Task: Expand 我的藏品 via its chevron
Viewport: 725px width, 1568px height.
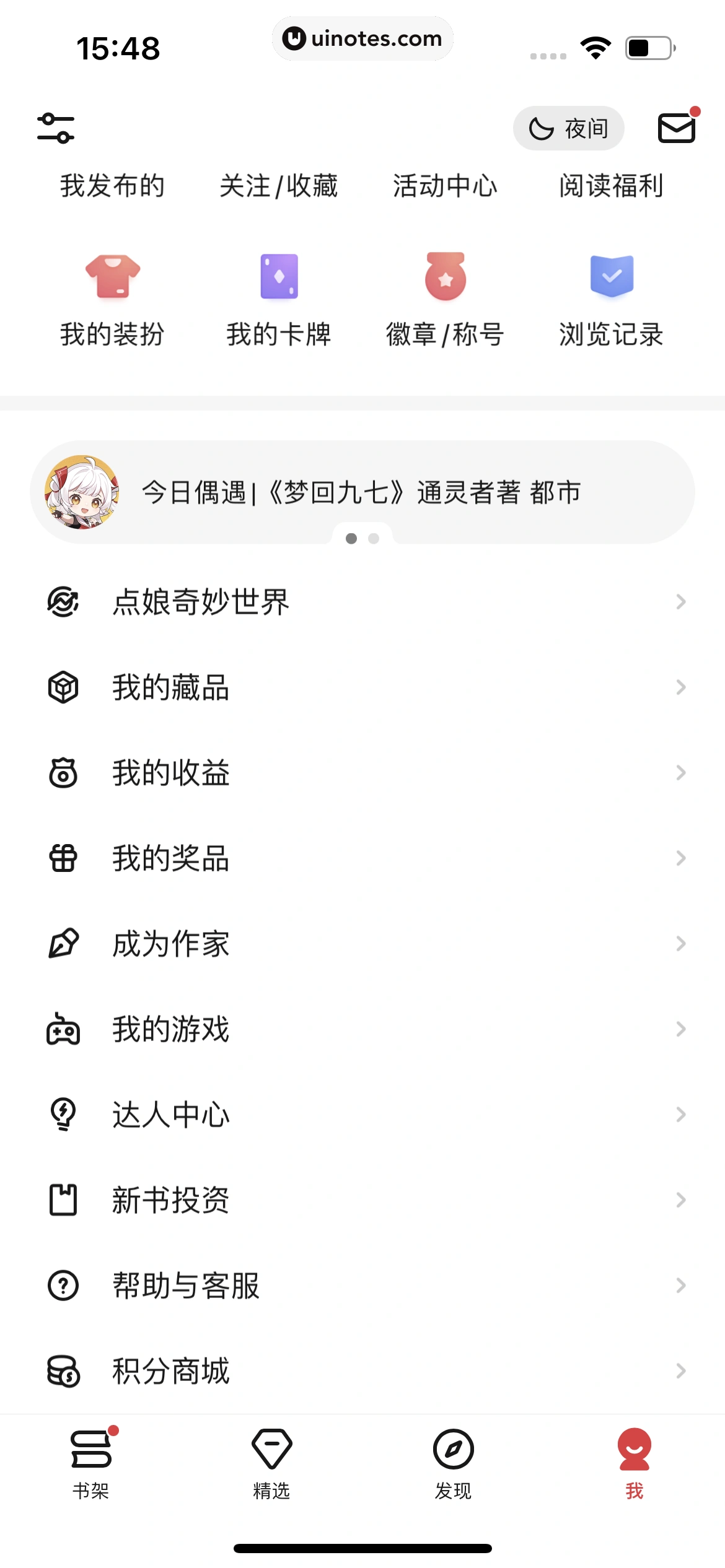Action: point(682,687)
